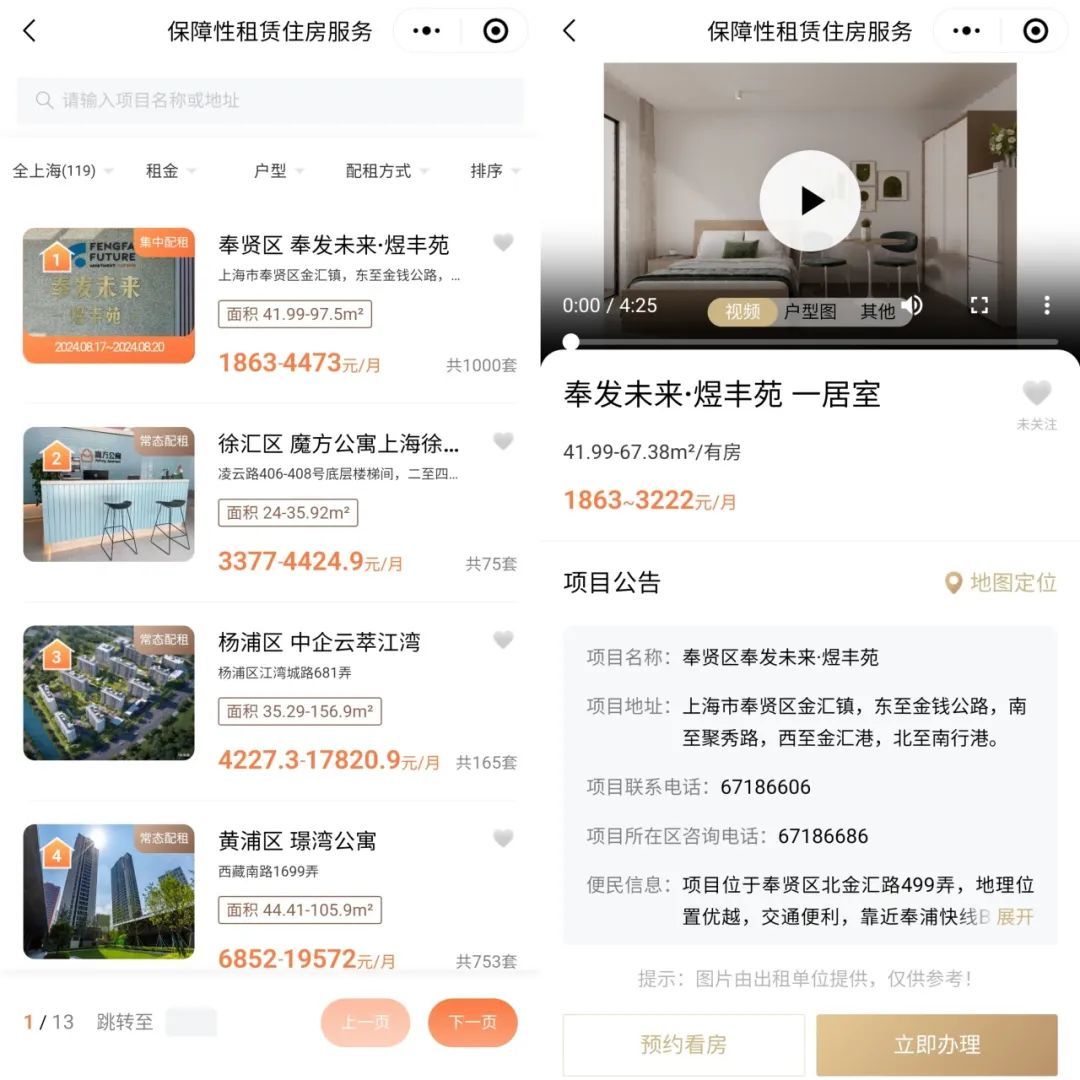Open the 租金 rent filter

point(170,171)
